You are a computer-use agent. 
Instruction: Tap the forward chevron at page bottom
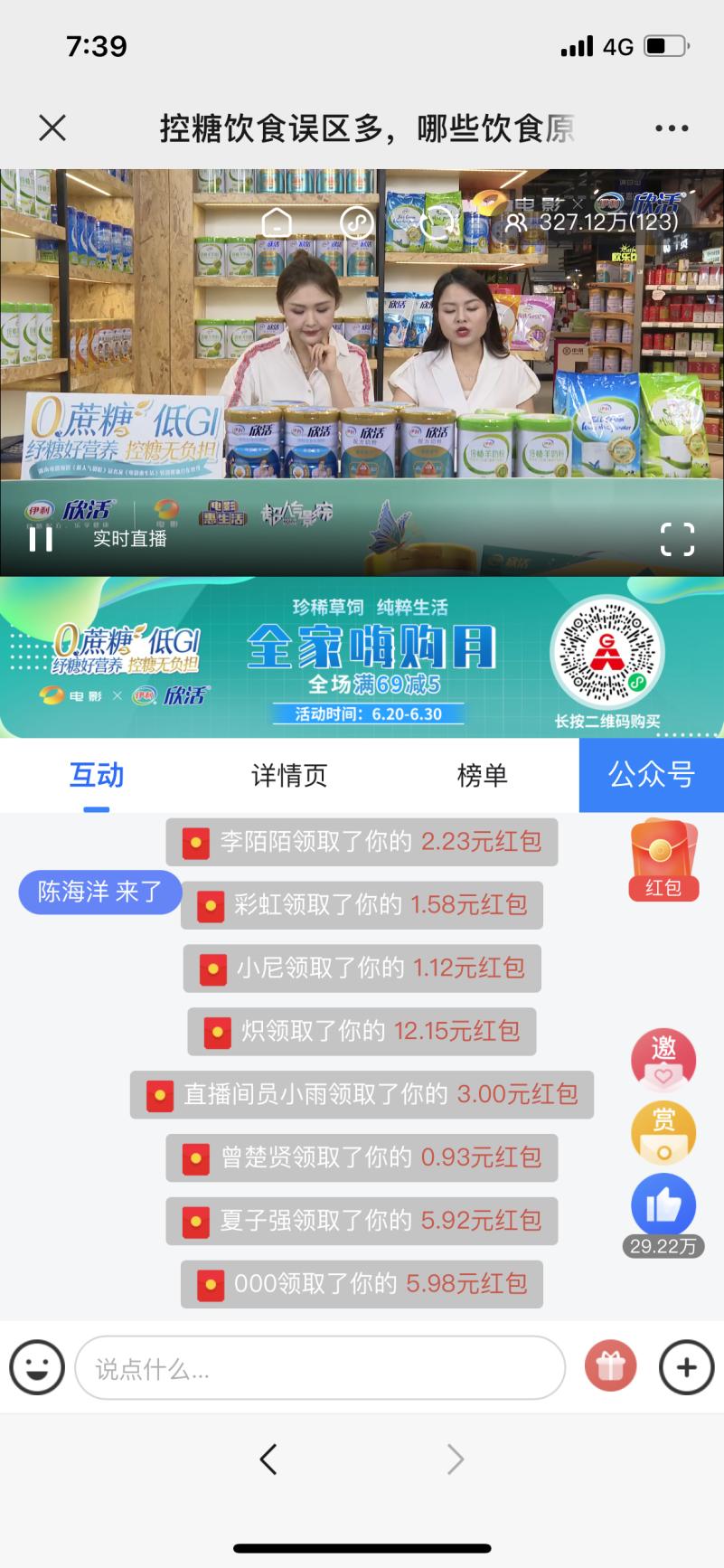tap(456, 1459)
